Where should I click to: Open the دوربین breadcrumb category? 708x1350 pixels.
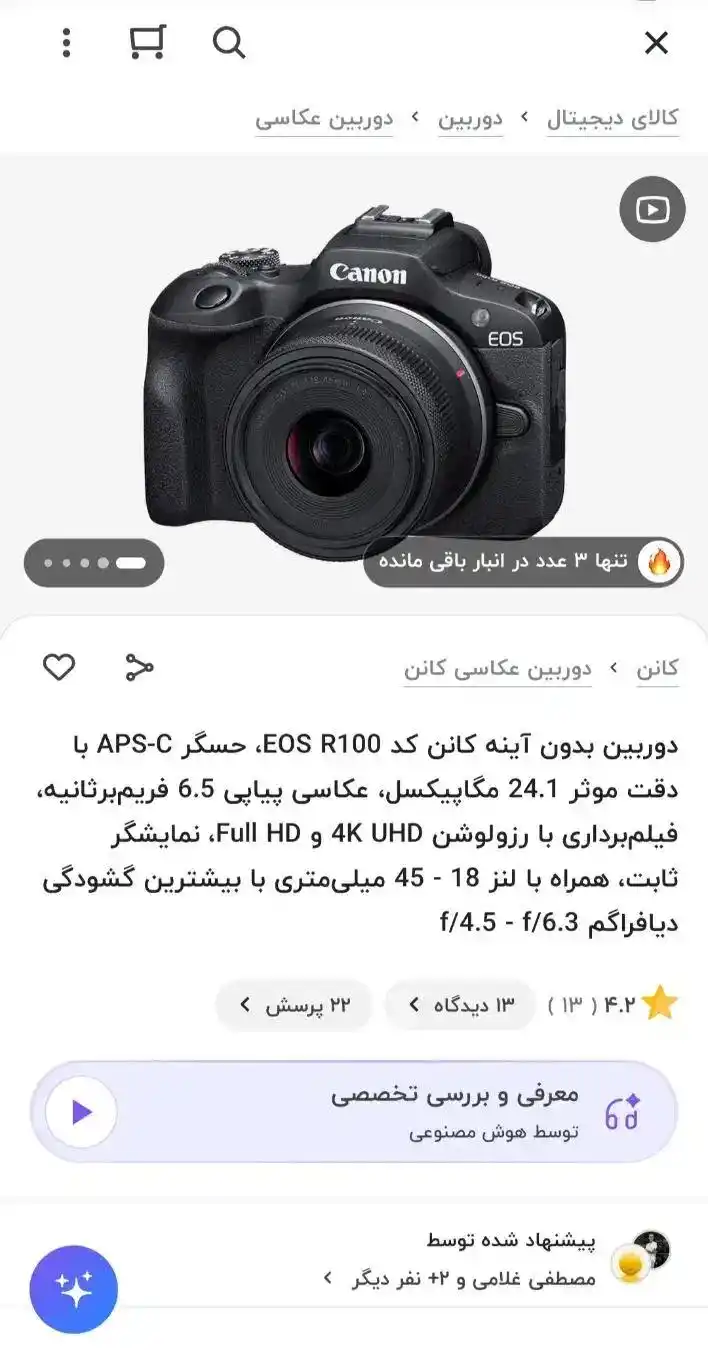[x=470, y=118]
